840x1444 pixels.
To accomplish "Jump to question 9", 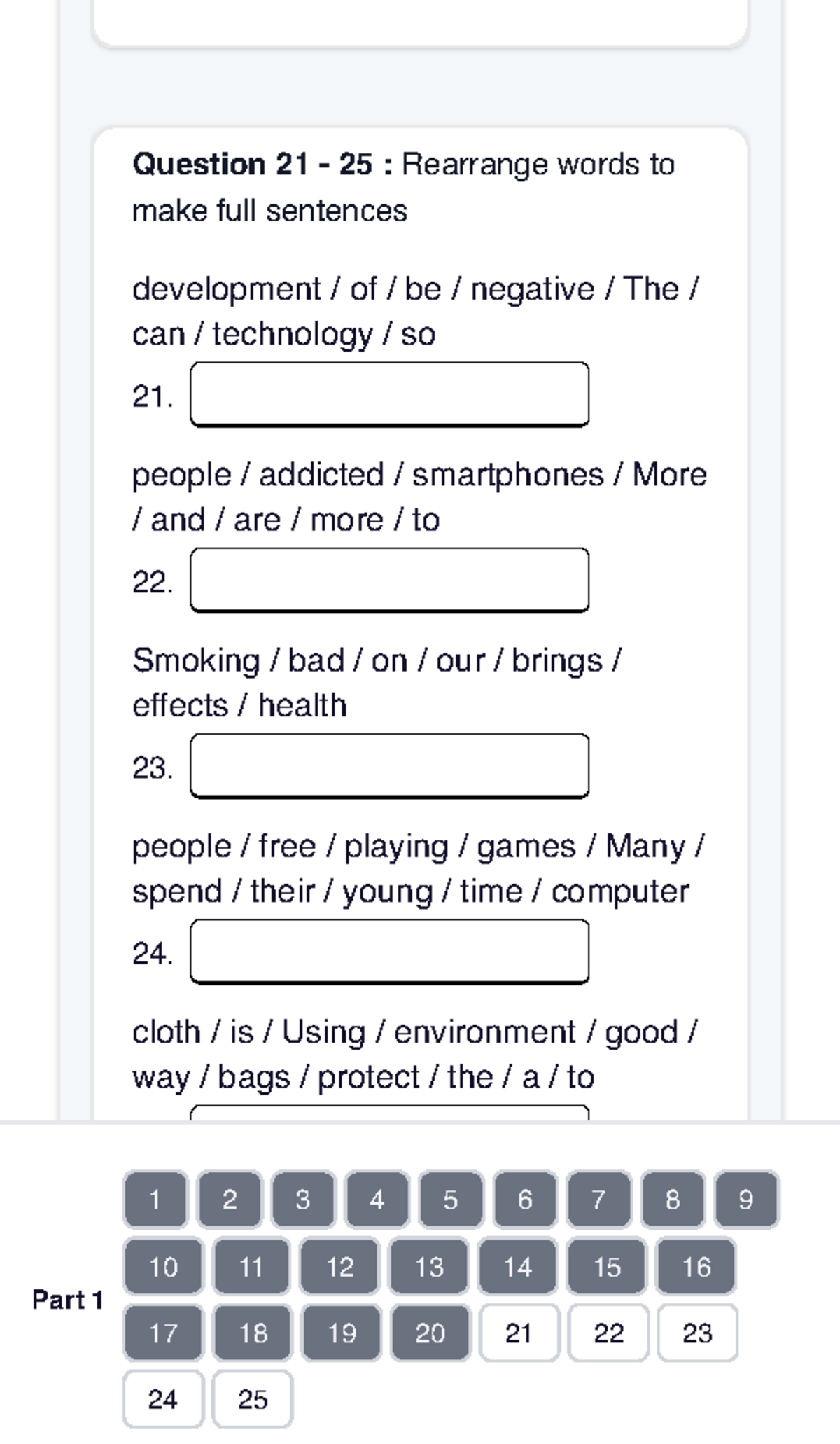I will pyautogui.click(x=746, y=1200).
